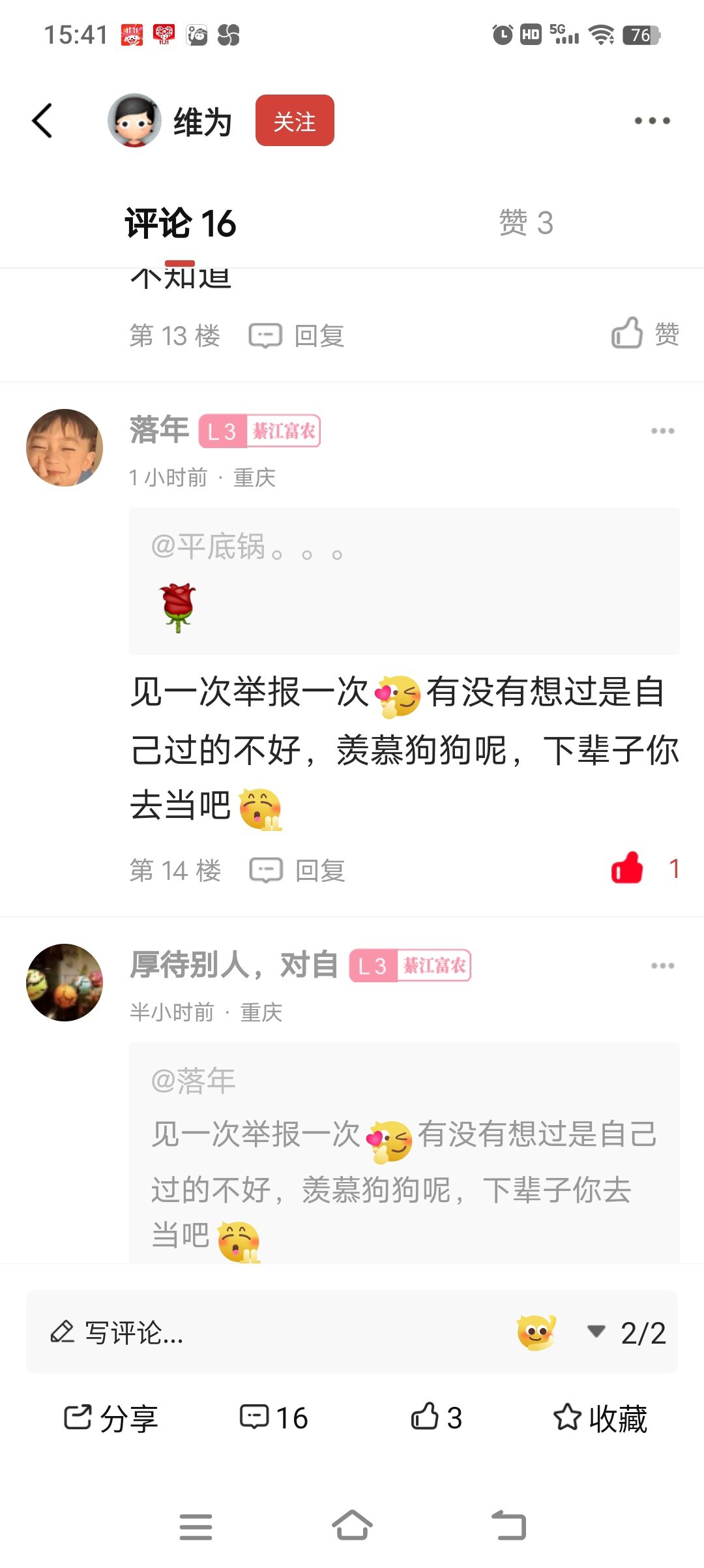Share this post via 分享

click(x=111, y=1418)
